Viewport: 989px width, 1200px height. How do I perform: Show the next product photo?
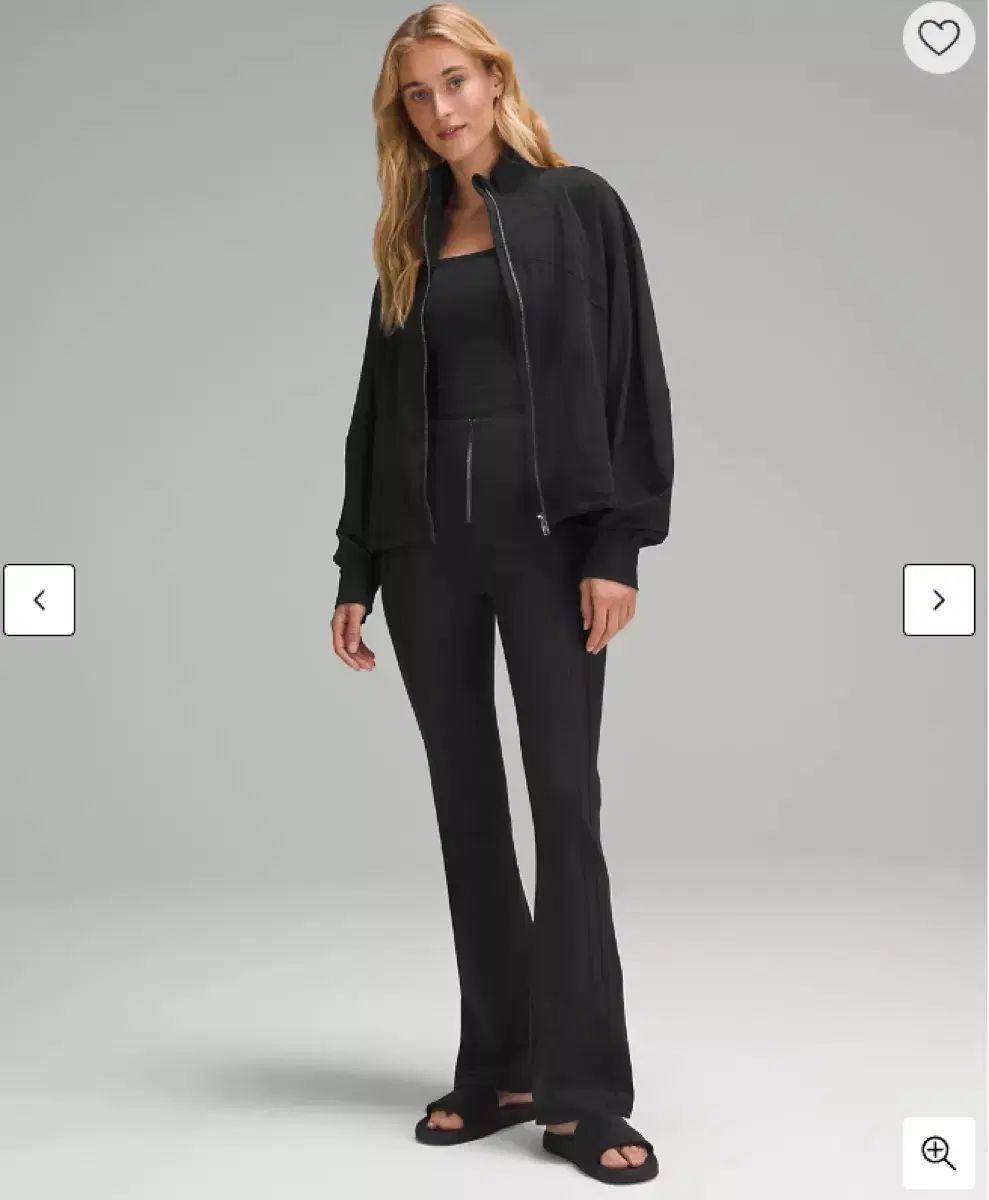coord(938,600)
